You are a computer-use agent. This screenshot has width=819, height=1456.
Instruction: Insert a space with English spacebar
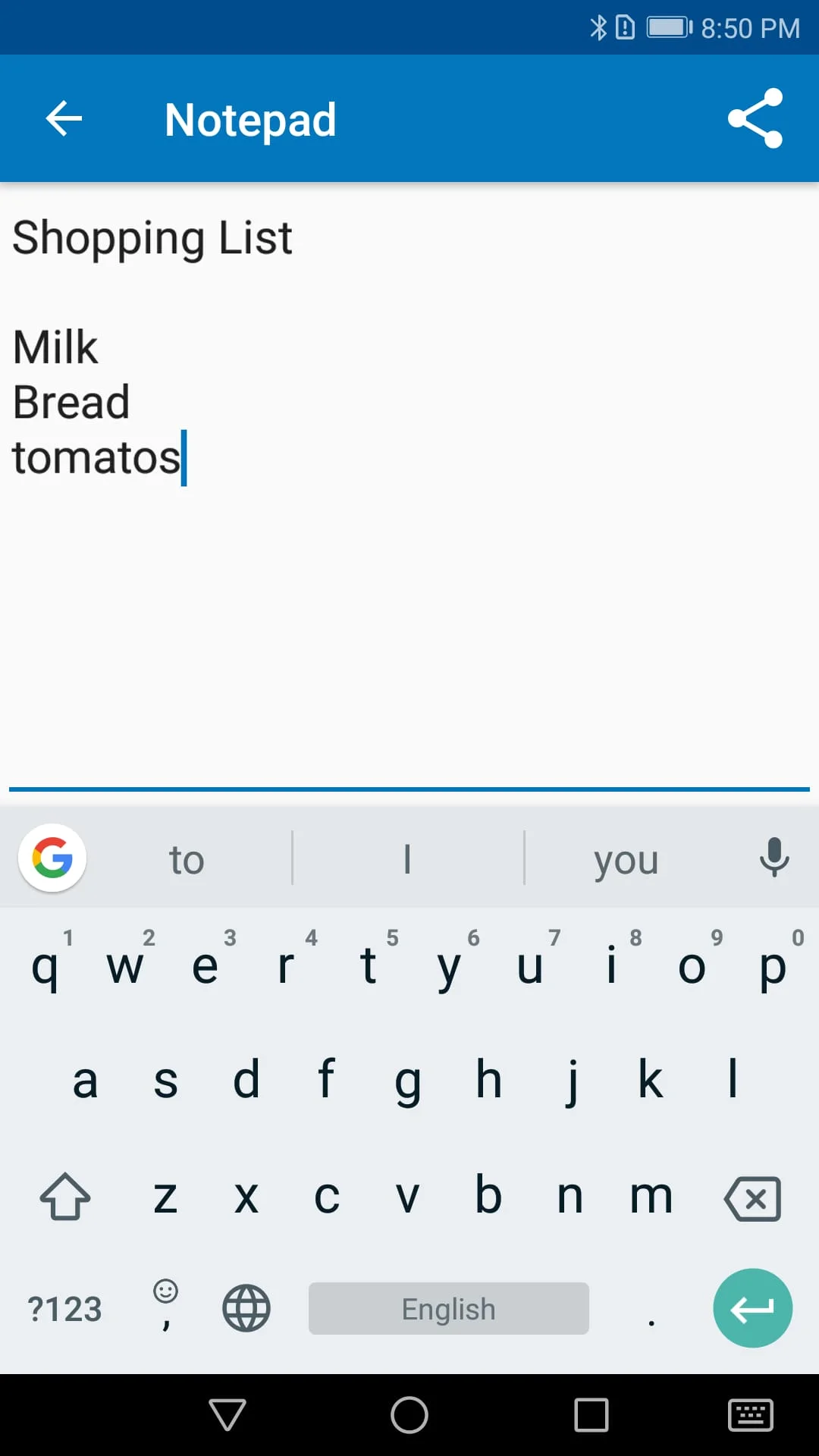(448, 1308)
